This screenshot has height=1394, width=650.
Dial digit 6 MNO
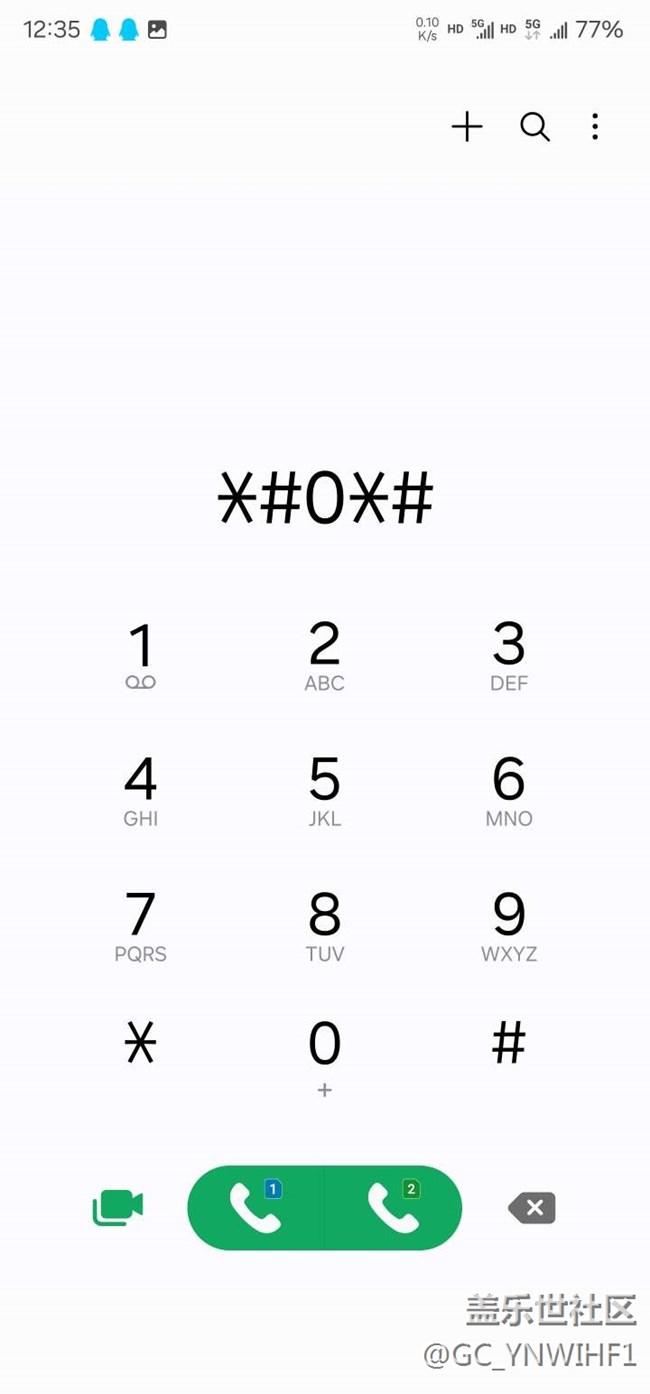(509, 790)
